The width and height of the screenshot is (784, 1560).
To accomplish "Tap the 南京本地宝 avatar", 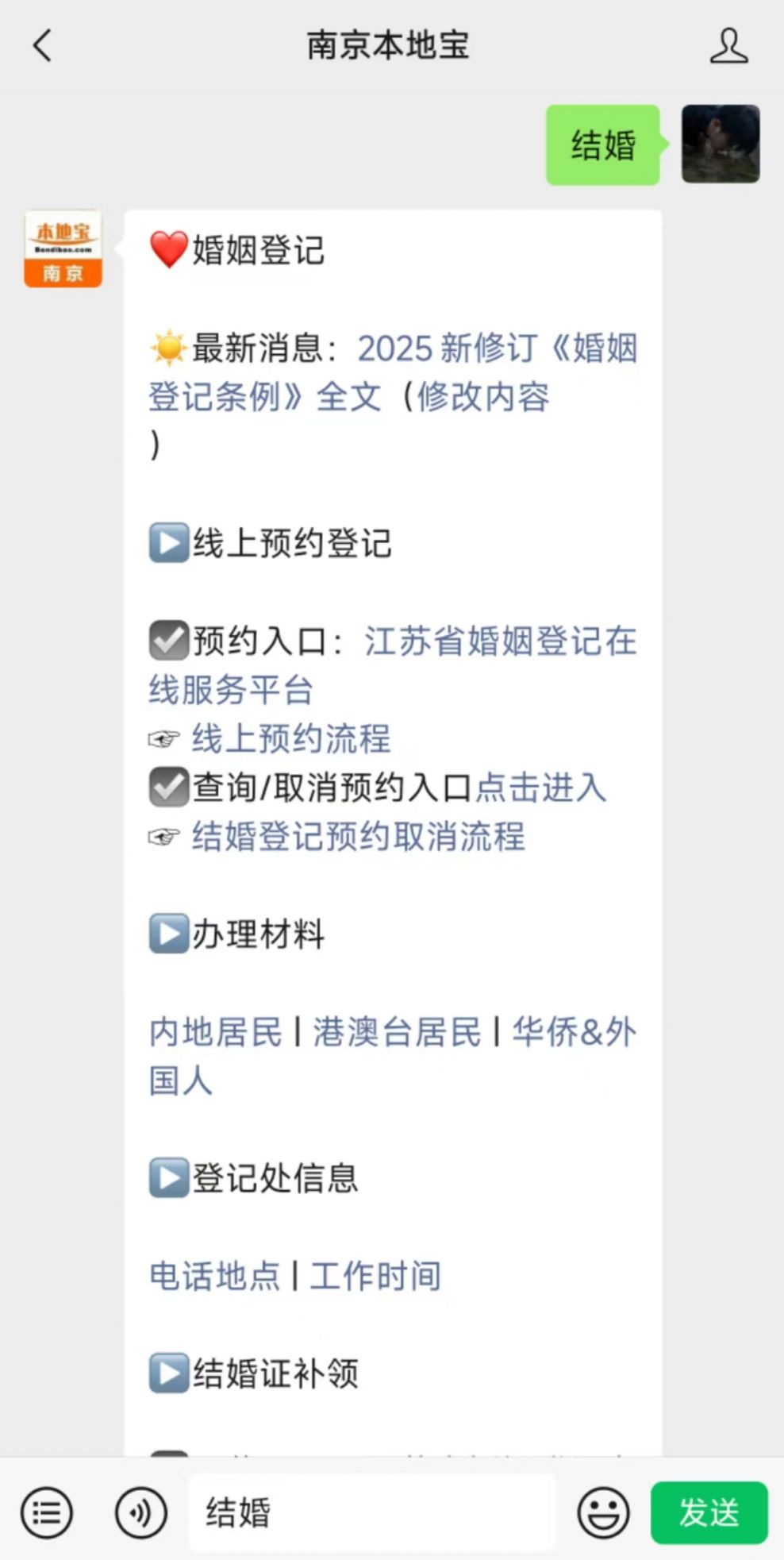I will [x=63, y=248].
